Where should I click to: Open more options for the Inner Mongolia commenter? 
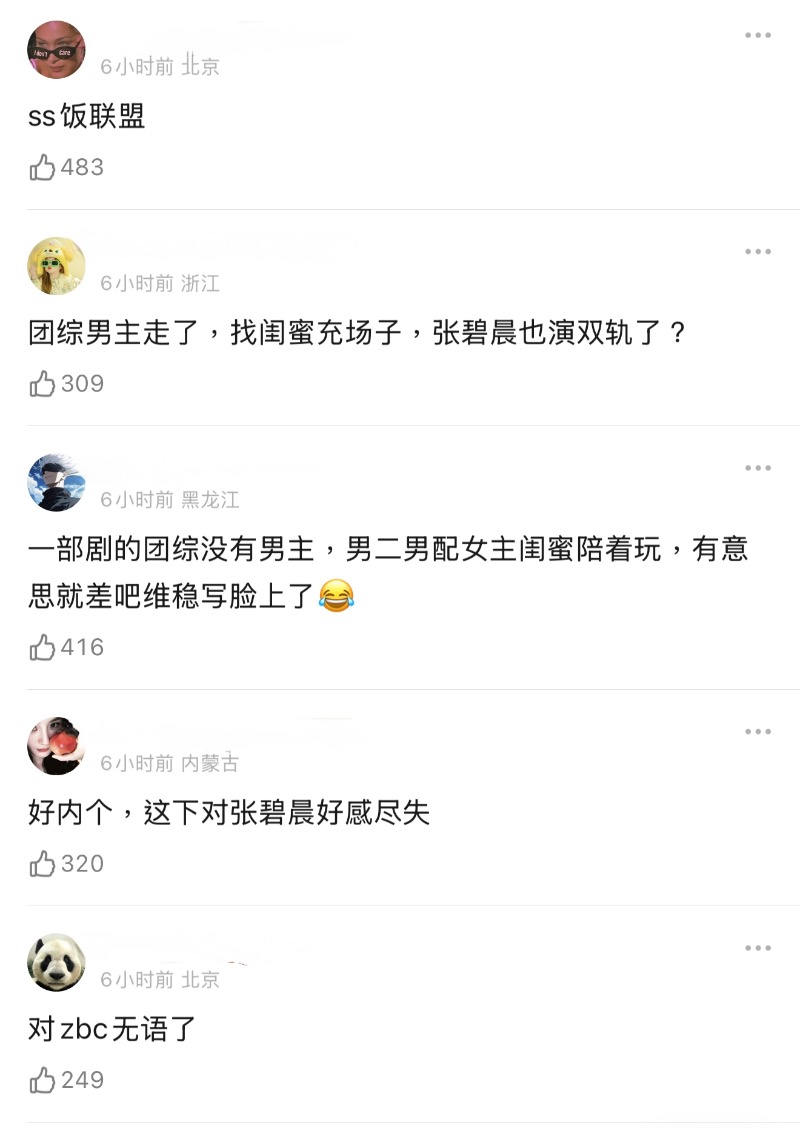click(757, 732)
